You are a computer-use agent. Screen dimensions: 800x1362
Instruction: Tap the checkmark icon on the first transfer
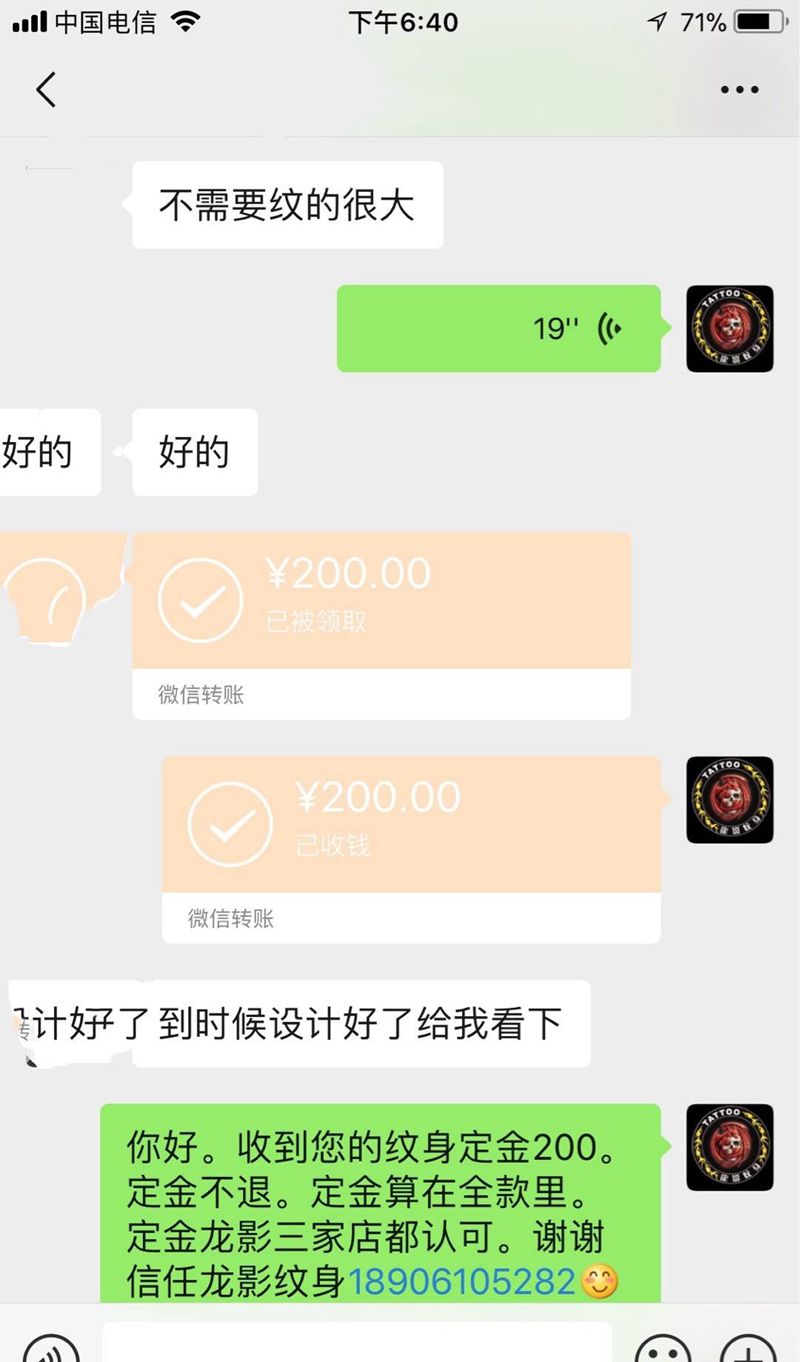[x=198, y=600]
